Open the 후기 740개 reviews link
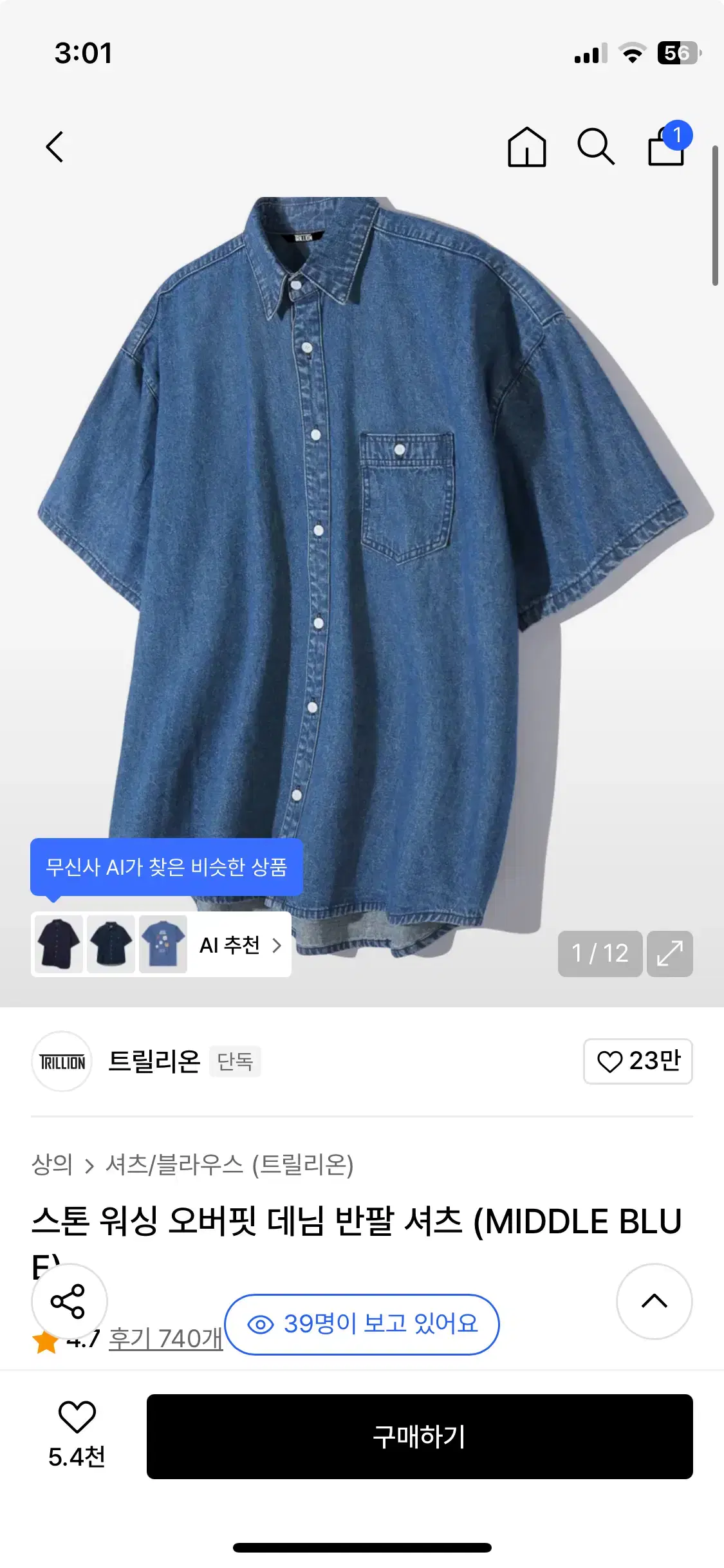 165,1339
